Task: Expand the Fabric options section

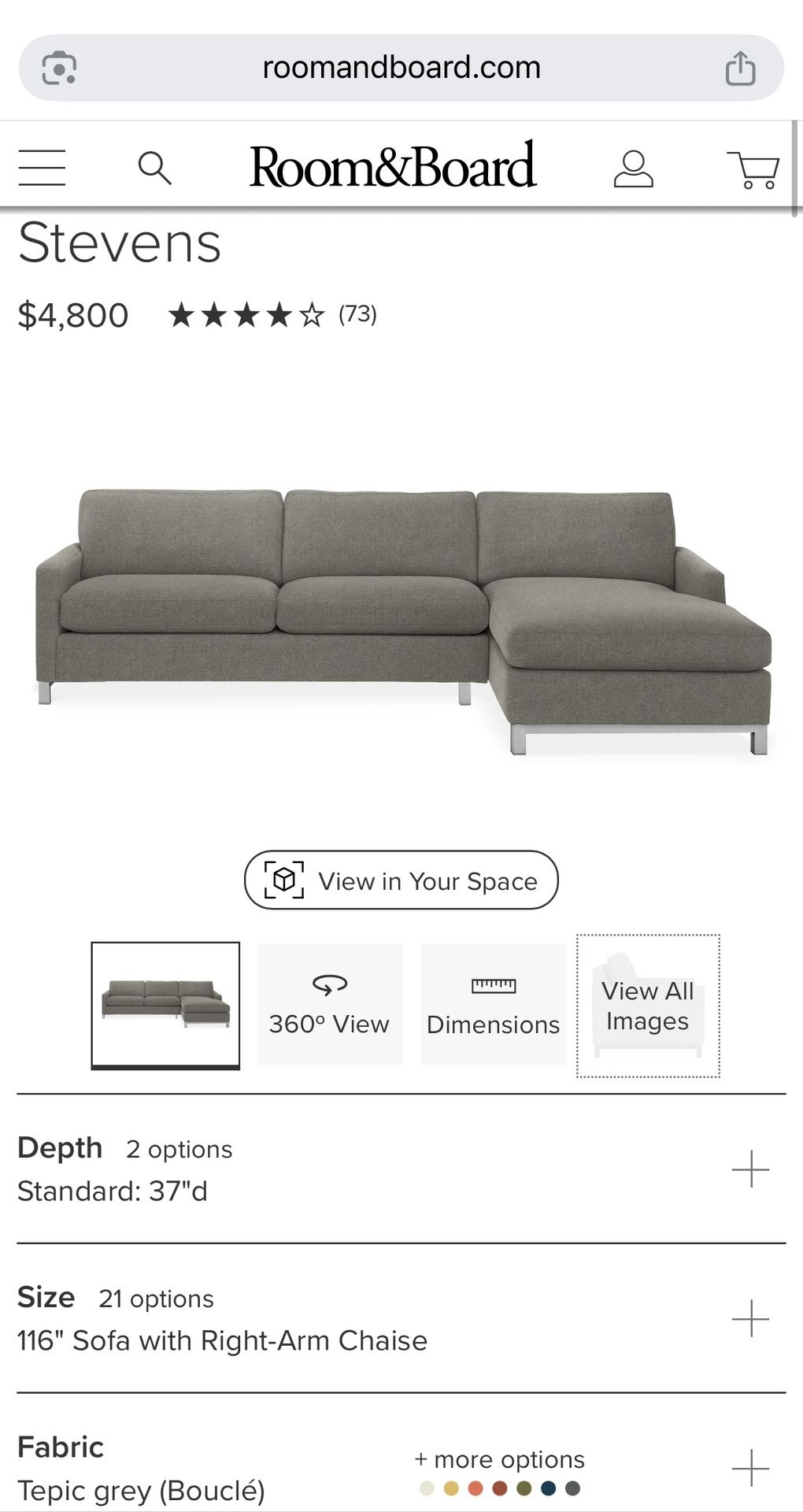Action: [753, 1468]
